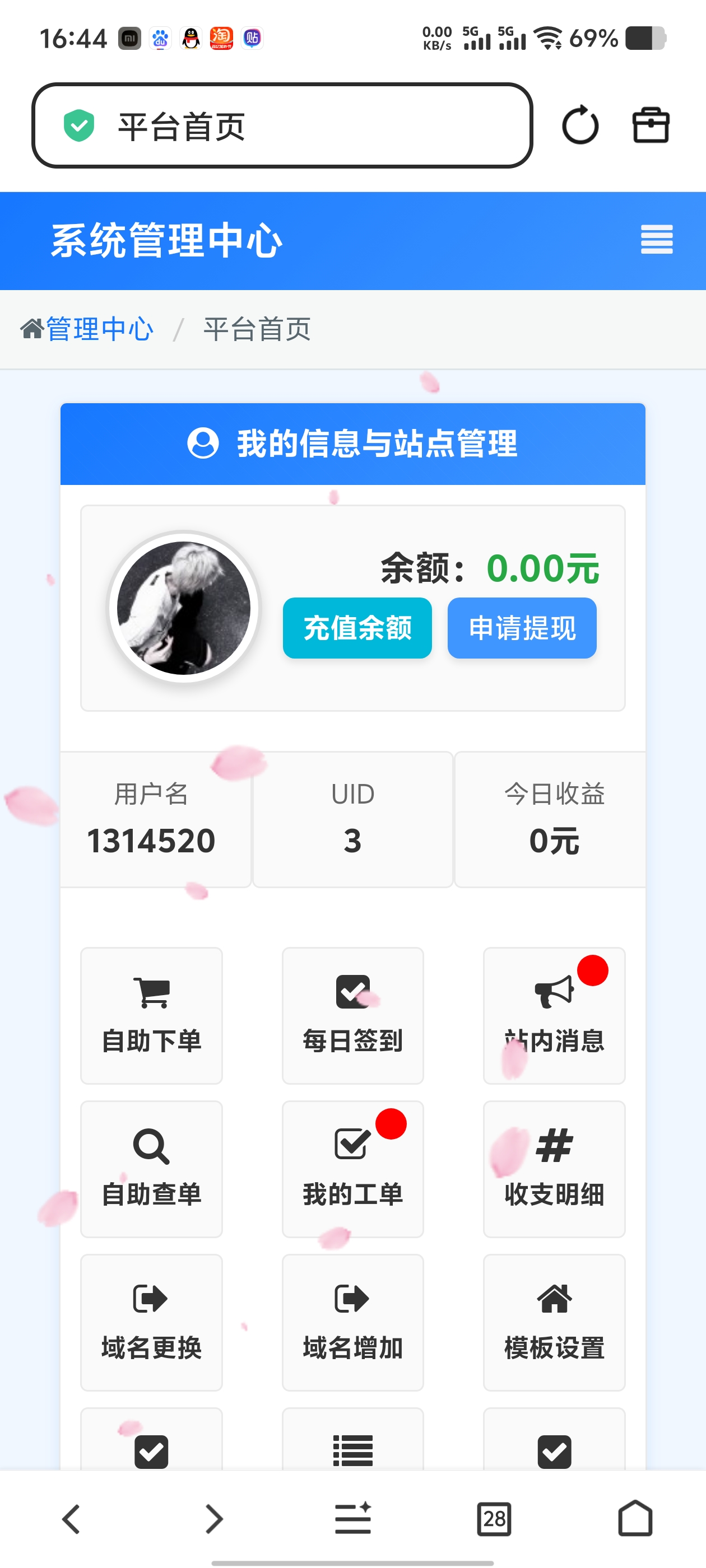706x1568 pixels.
Task: Open 自助下单
Action: pyautogui.click(x=152, y=1015)
